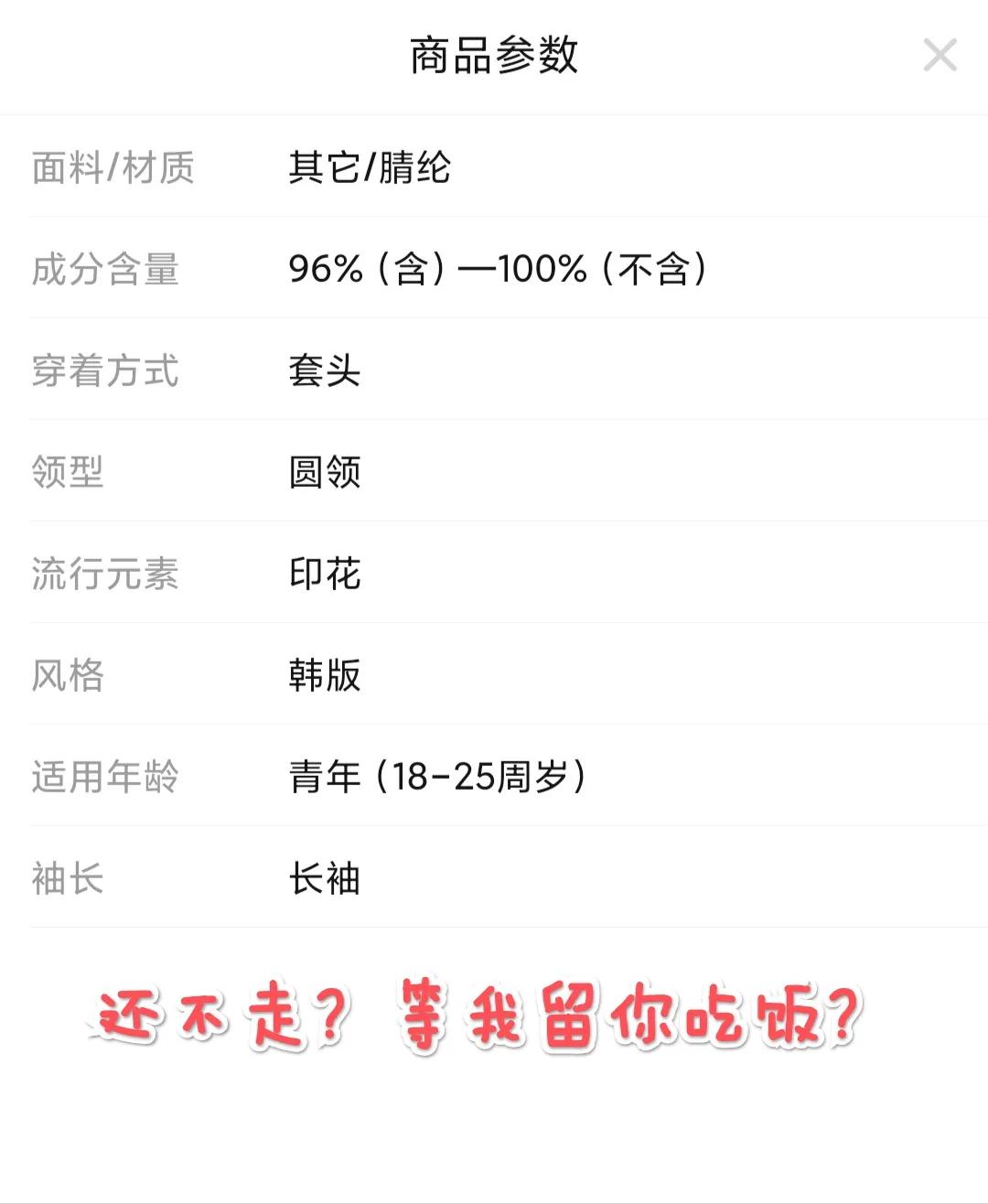Click the 套头 wearing style value
988x1204 pixels.
click(325, 371)
